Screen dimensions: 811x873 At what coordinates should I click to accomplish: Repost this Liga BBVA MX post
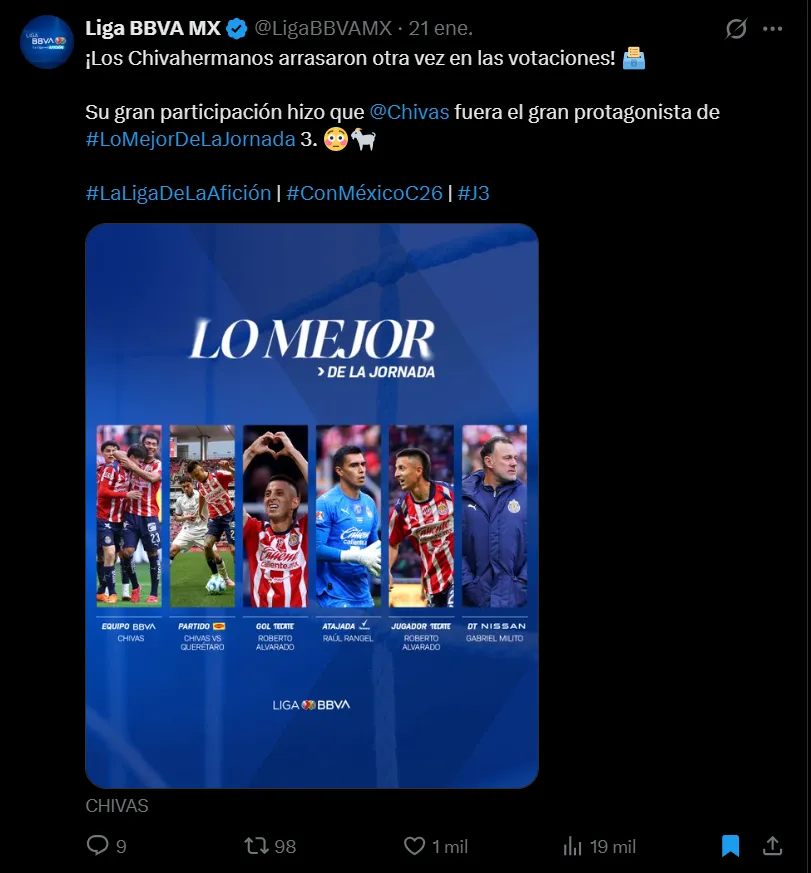(x=257, y=846)
